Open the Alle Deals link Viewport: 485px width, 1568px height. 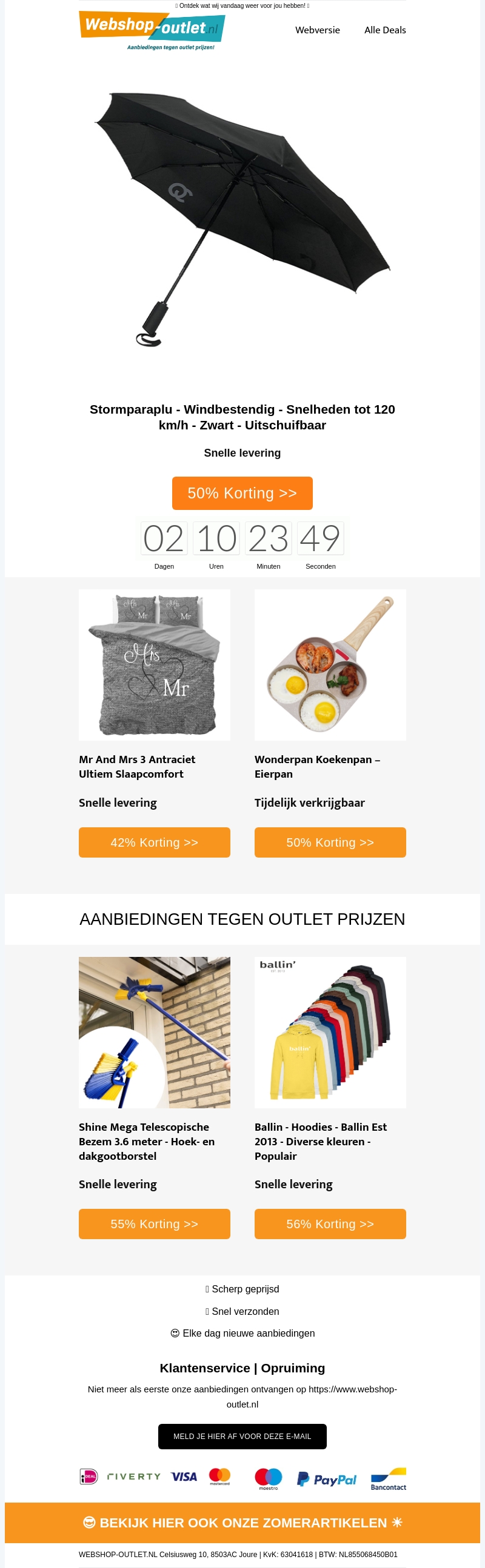pos(384,30)
